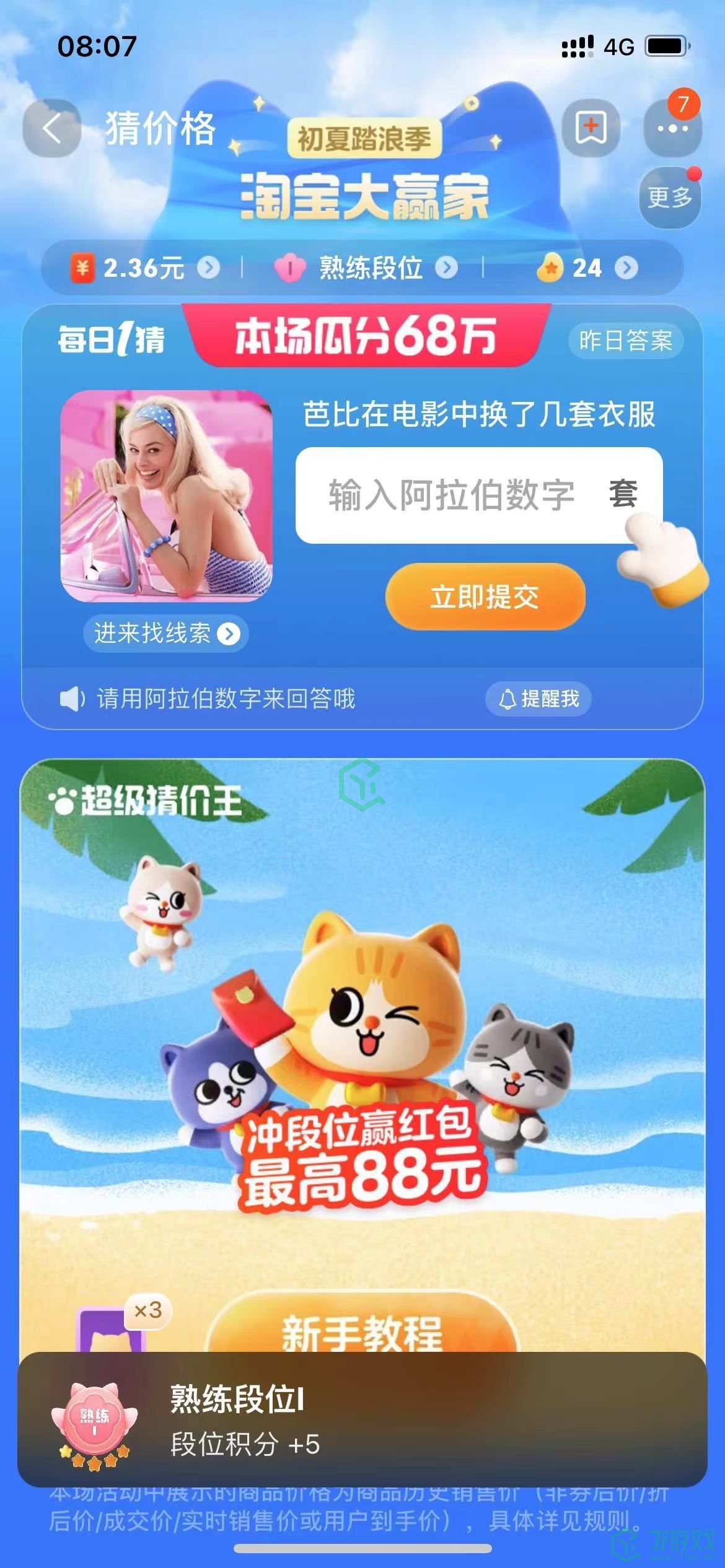
Task: Tap the bookmark icon in the top bar
Action: (x=590, y=127)
